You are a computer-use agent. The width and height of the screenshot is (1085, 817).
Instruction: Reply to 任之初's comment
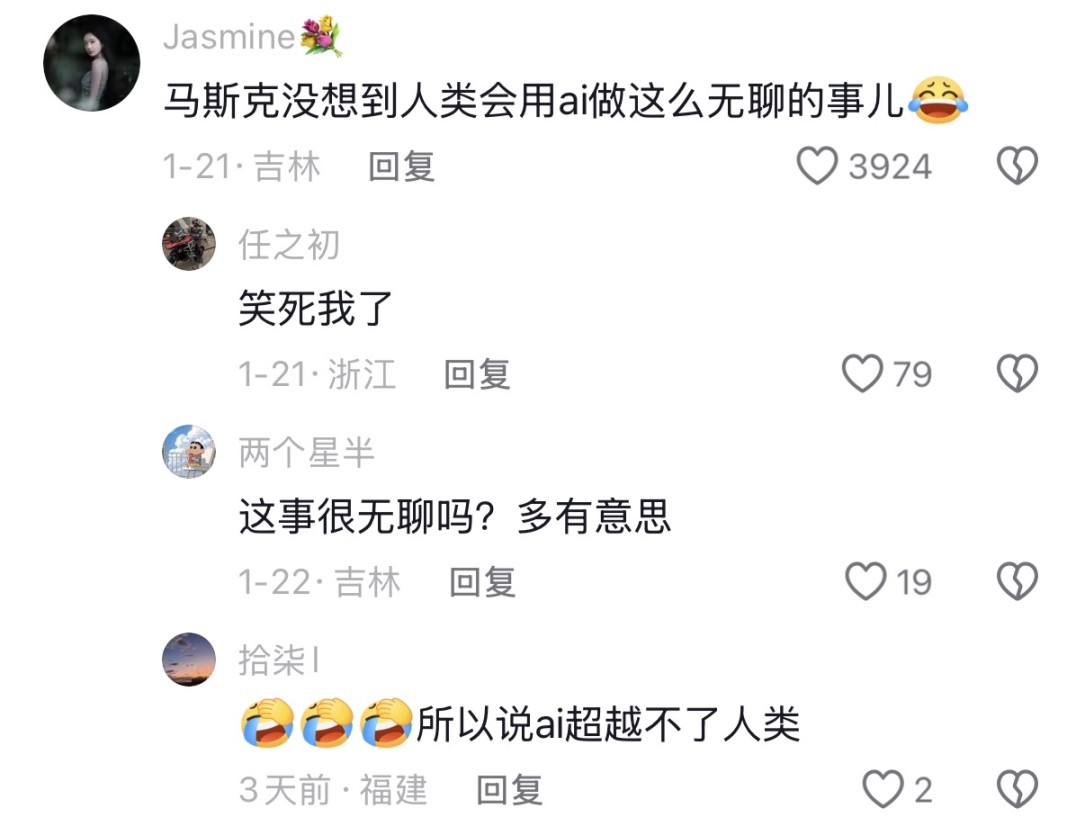click(x=477, y=374)
